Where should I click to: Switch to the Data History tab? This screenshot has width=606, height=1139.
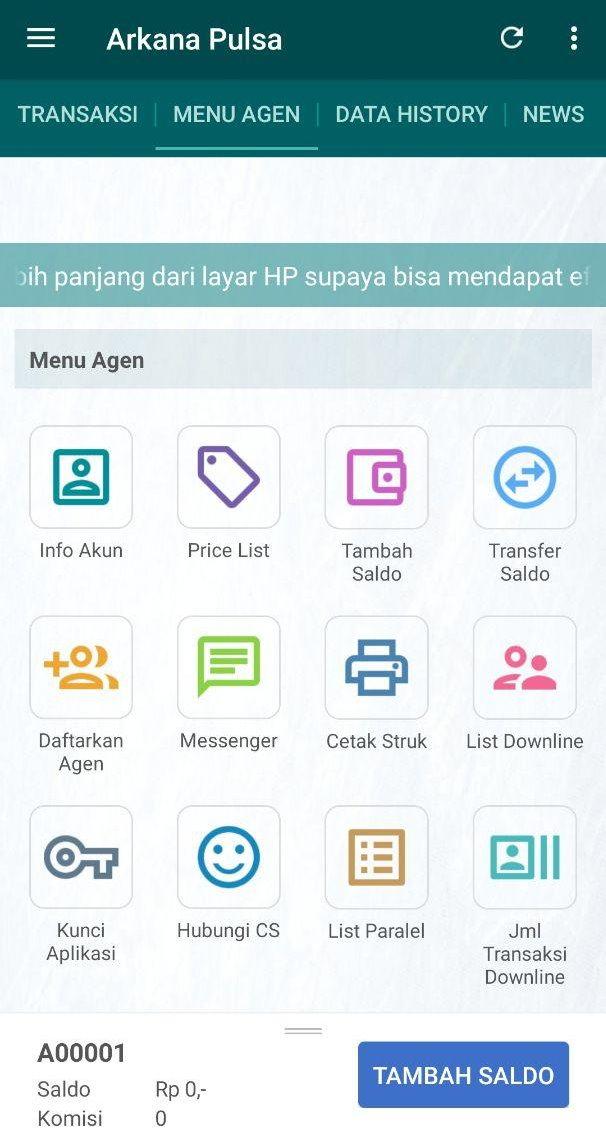point(411,114)
